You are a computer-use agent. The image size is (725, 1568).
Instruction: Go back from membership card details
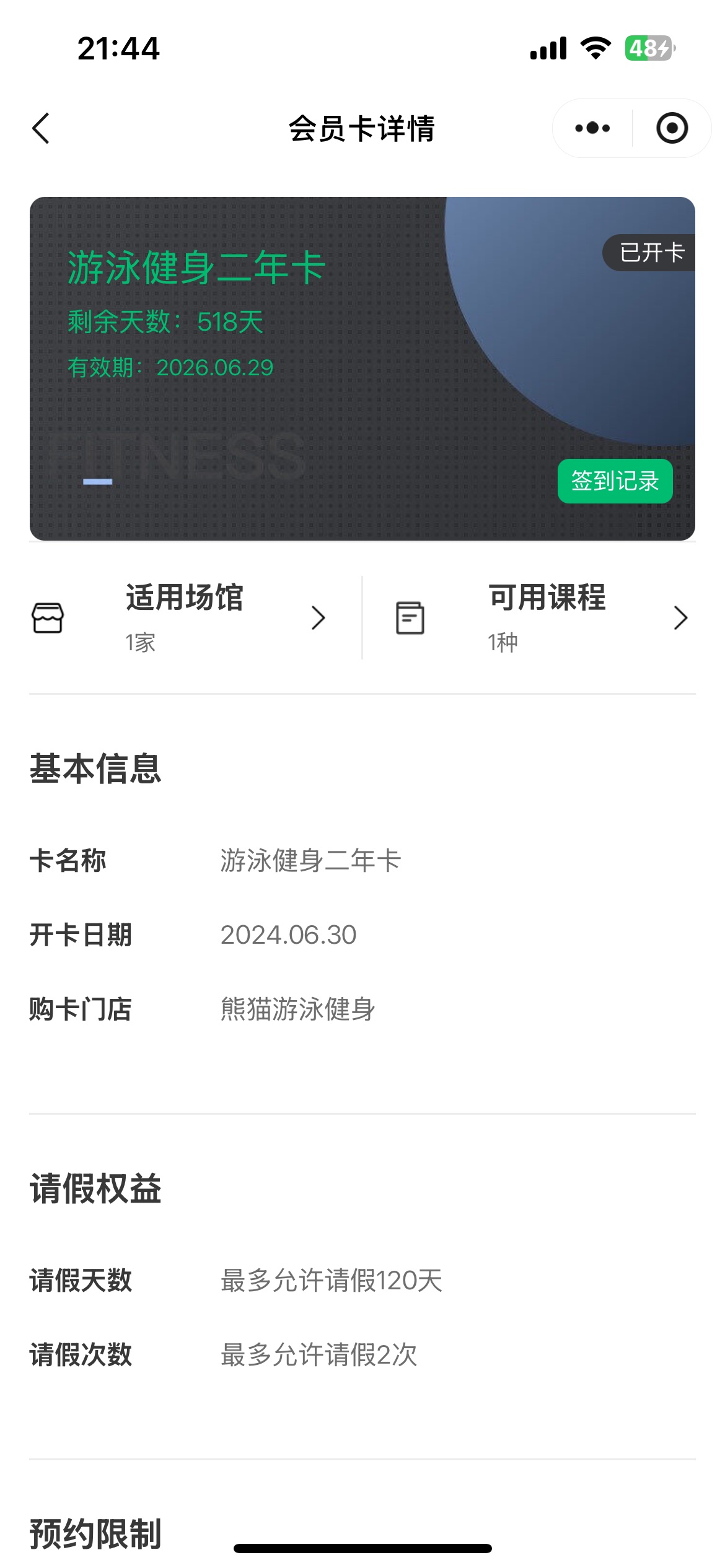tap(41, 129)
